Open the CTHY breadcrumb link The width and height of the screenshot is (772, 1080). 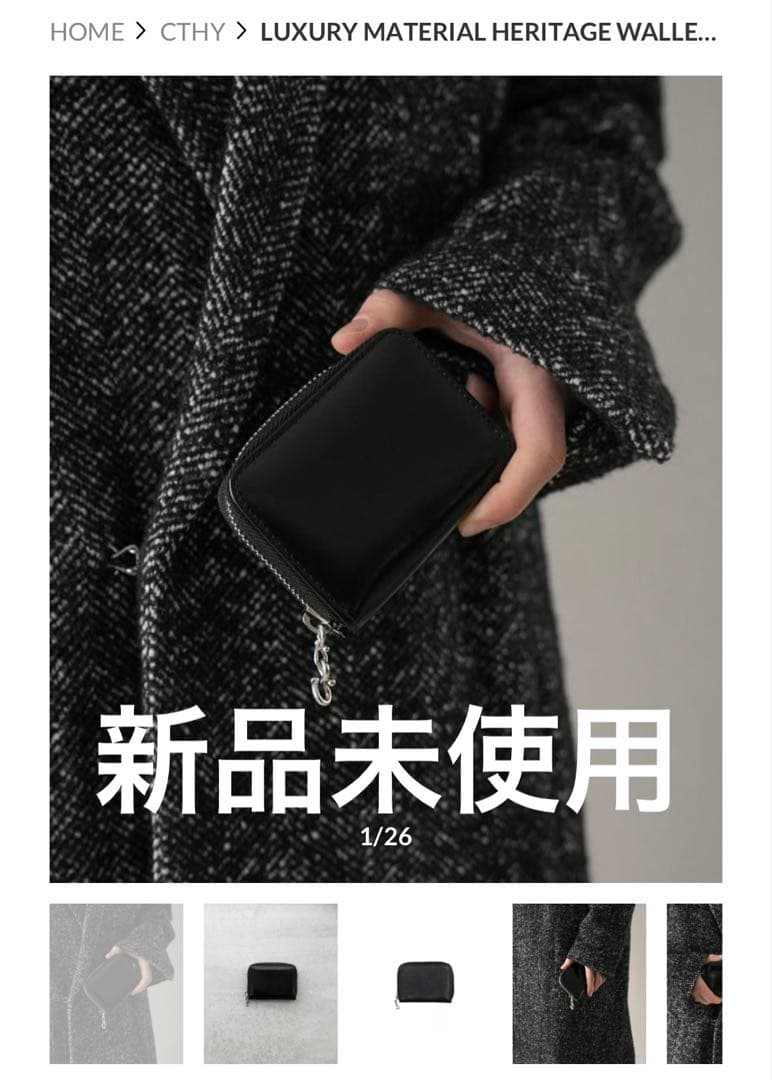(192, 32)
